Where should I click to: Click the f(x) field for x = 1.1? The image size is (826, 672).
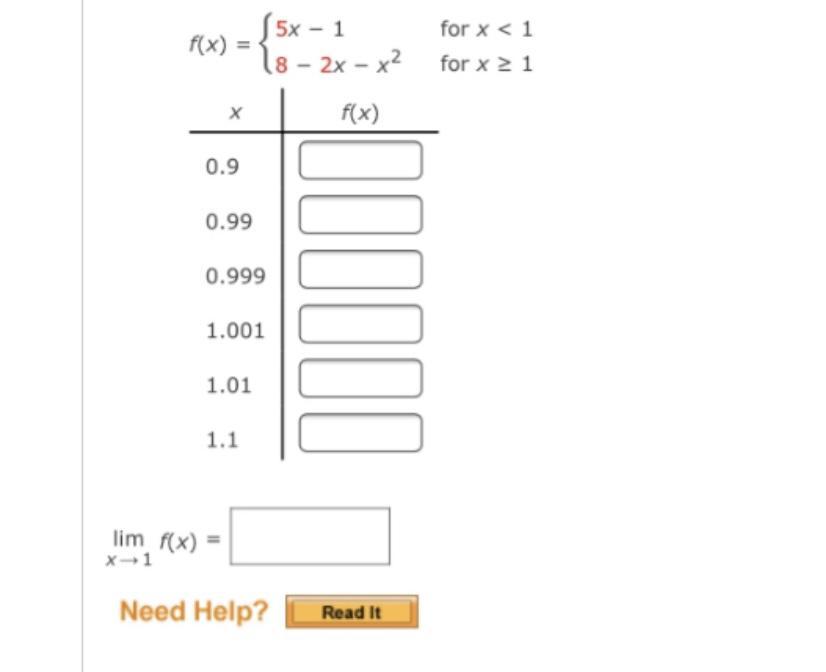pyautogui.click(x=360, y=433)
